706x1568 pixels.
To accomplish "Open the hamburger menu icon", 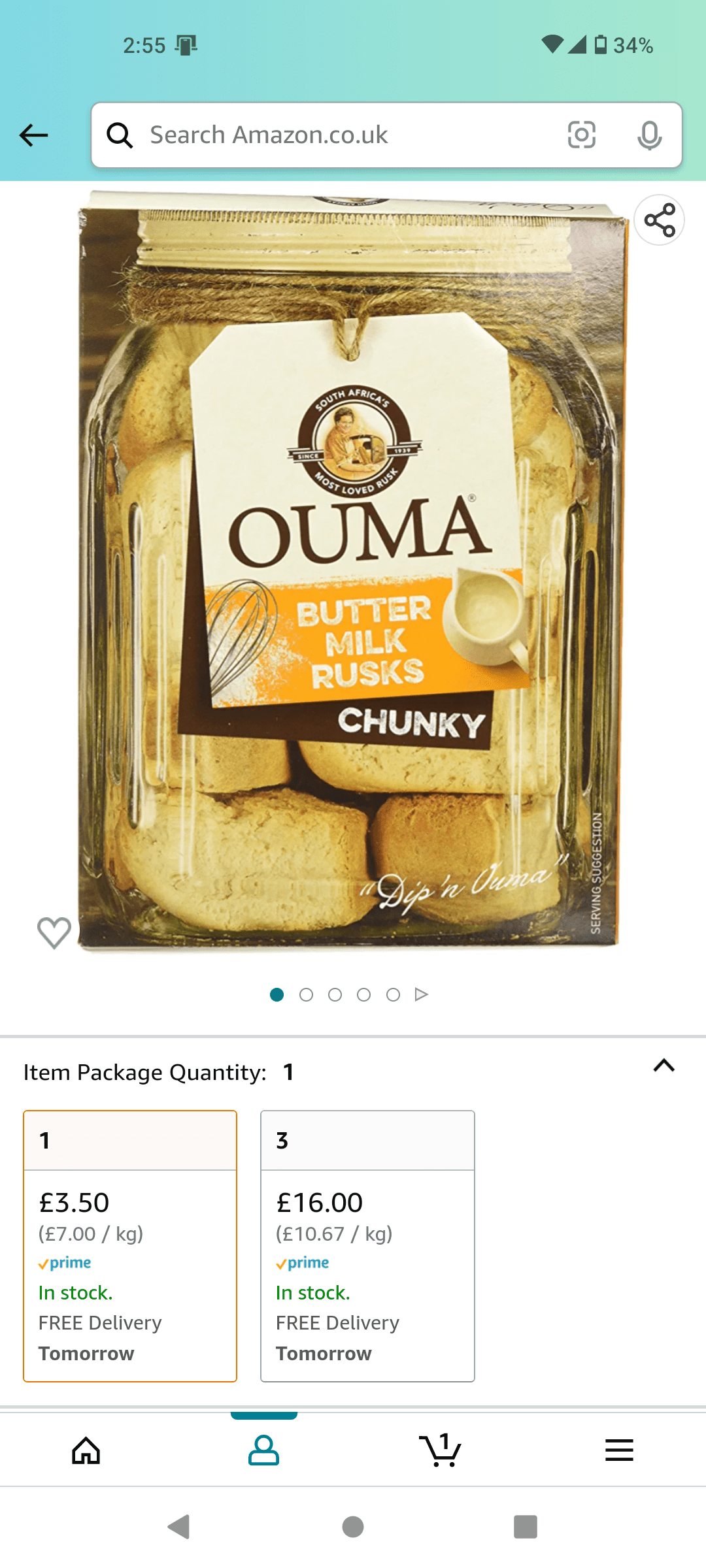I will tap(618, 1449).
